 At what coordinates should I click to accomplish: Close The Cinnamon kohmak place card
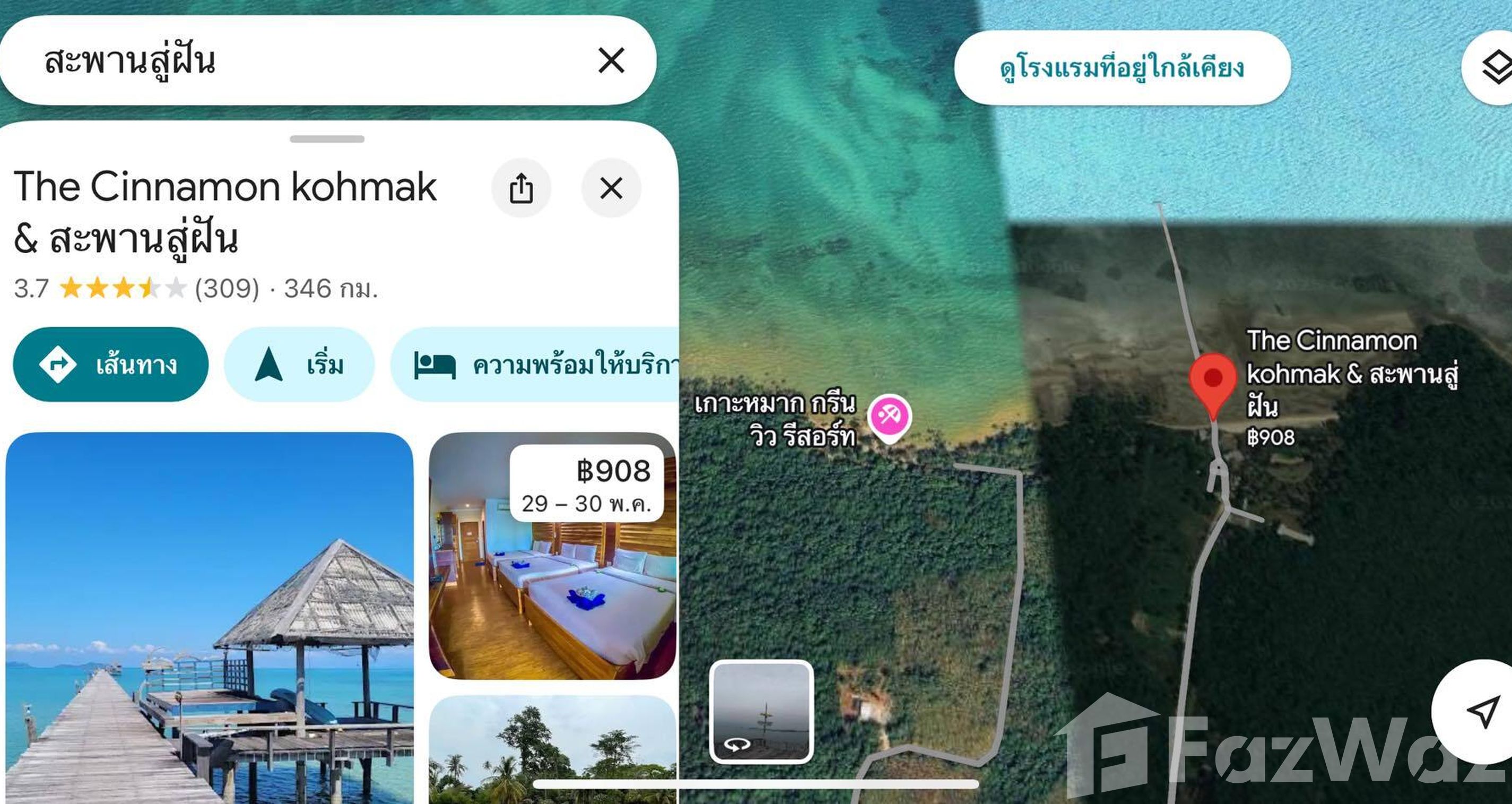[611, 188]
